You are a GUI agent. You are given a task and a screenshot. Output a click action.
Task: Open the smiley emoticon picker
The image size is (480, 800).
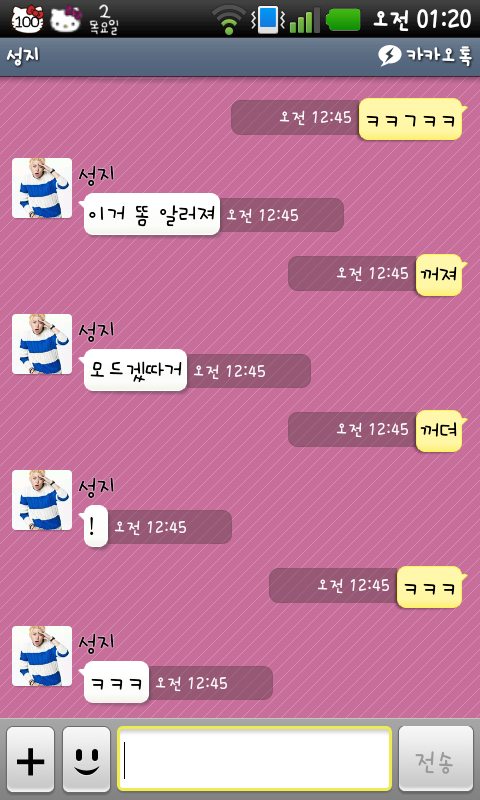point(86,759)
